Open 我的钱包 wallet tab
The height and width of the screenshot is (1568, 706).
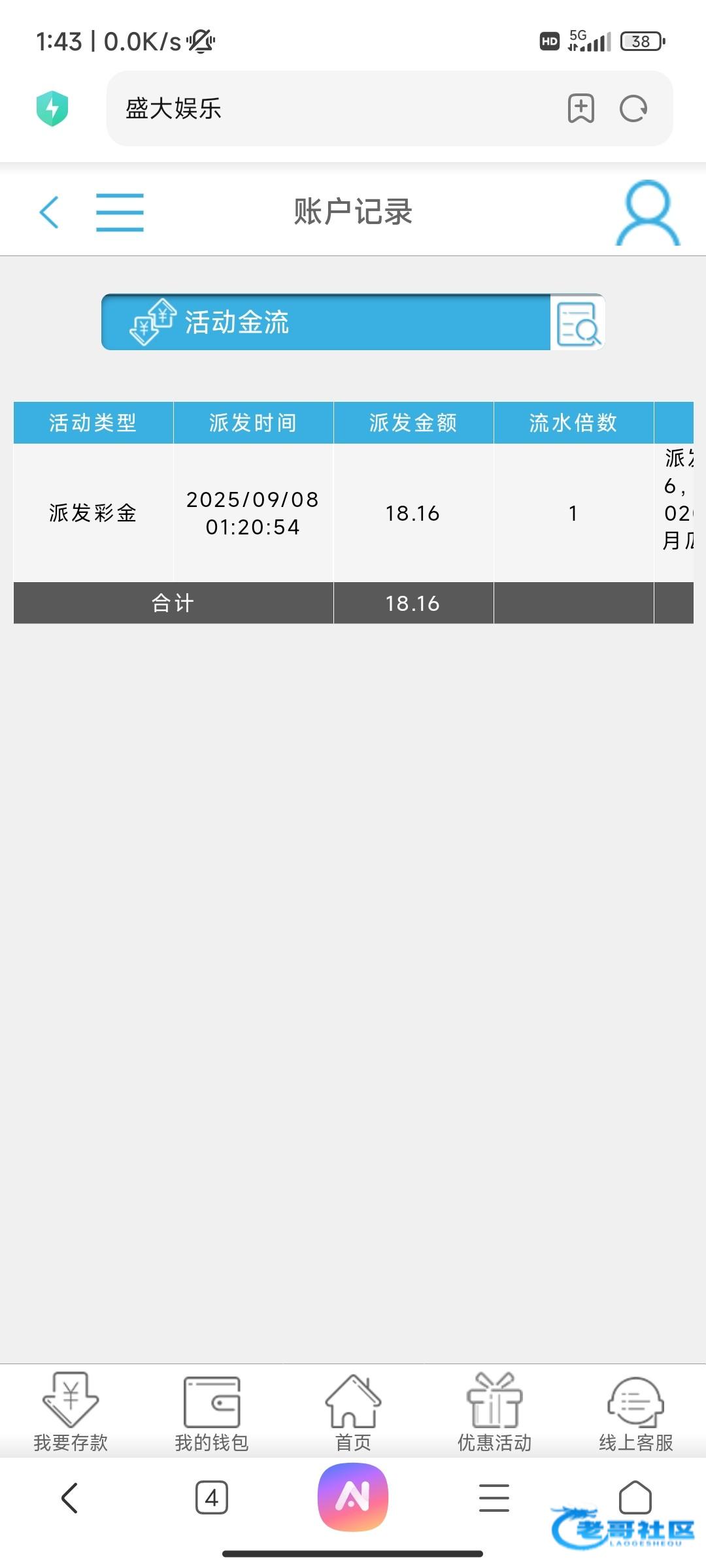pyautogui.click(x=212, y=1411)
